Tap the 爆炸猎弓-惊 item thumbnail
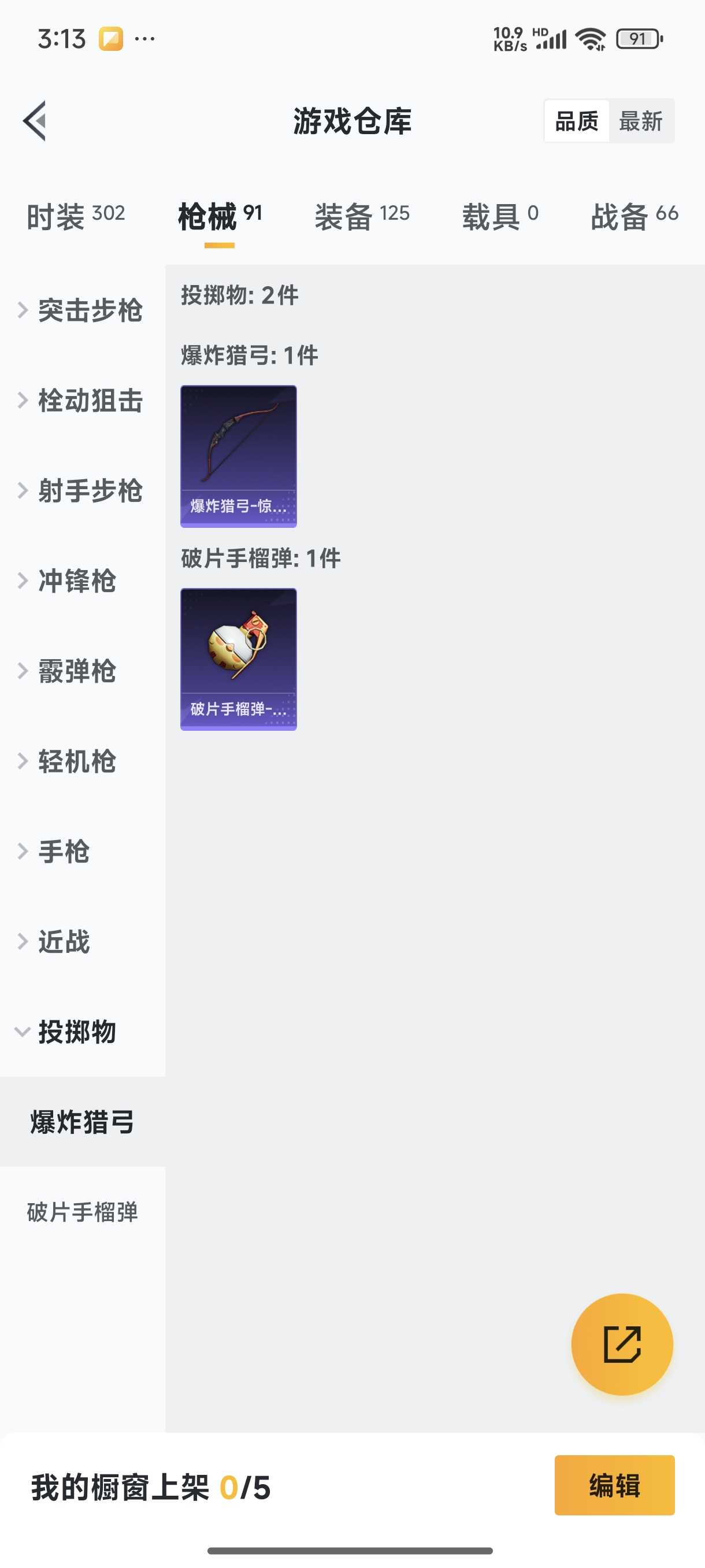 pyautogui.click(x=238, y=457)
